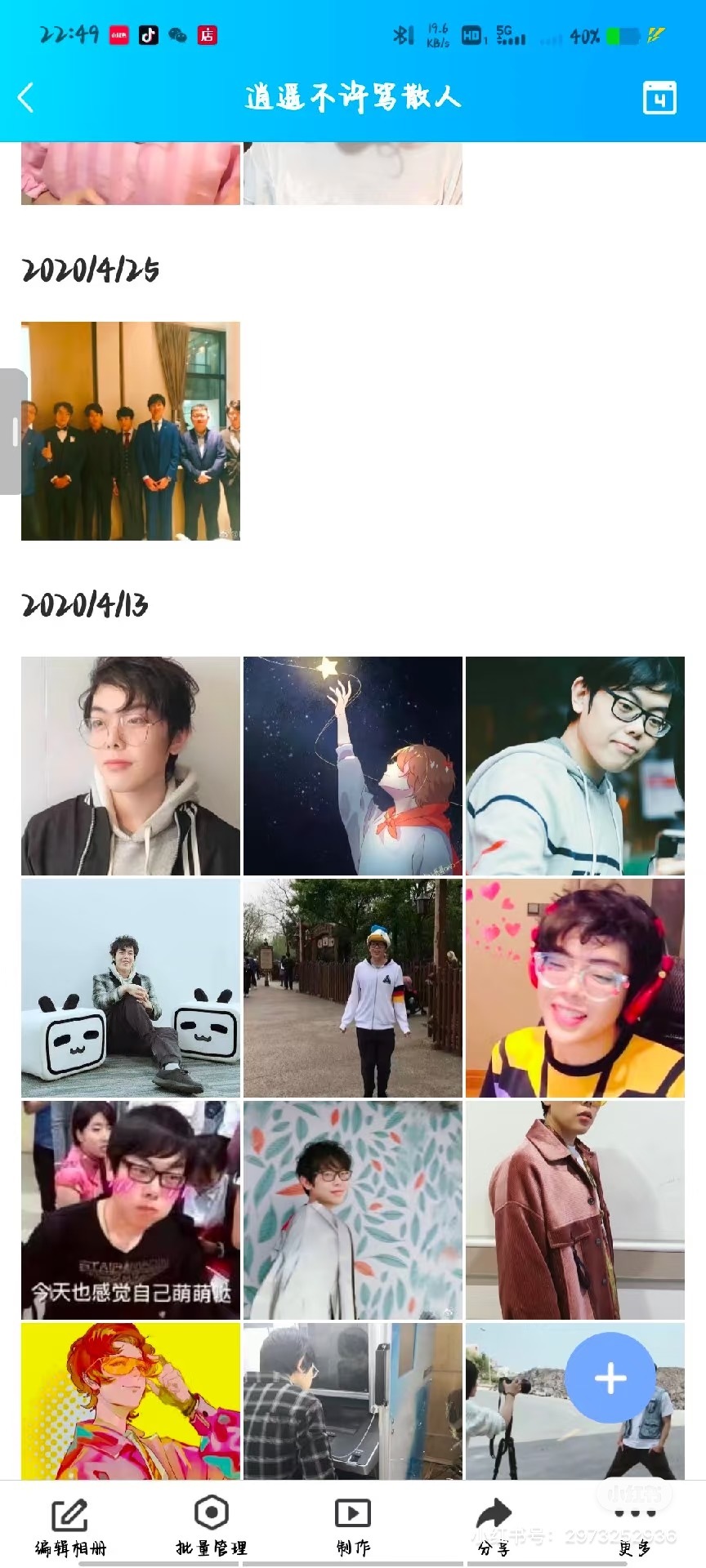Share the album via 分享
This screenshot has width=706, height=1568.
[x=494, y=1526]
